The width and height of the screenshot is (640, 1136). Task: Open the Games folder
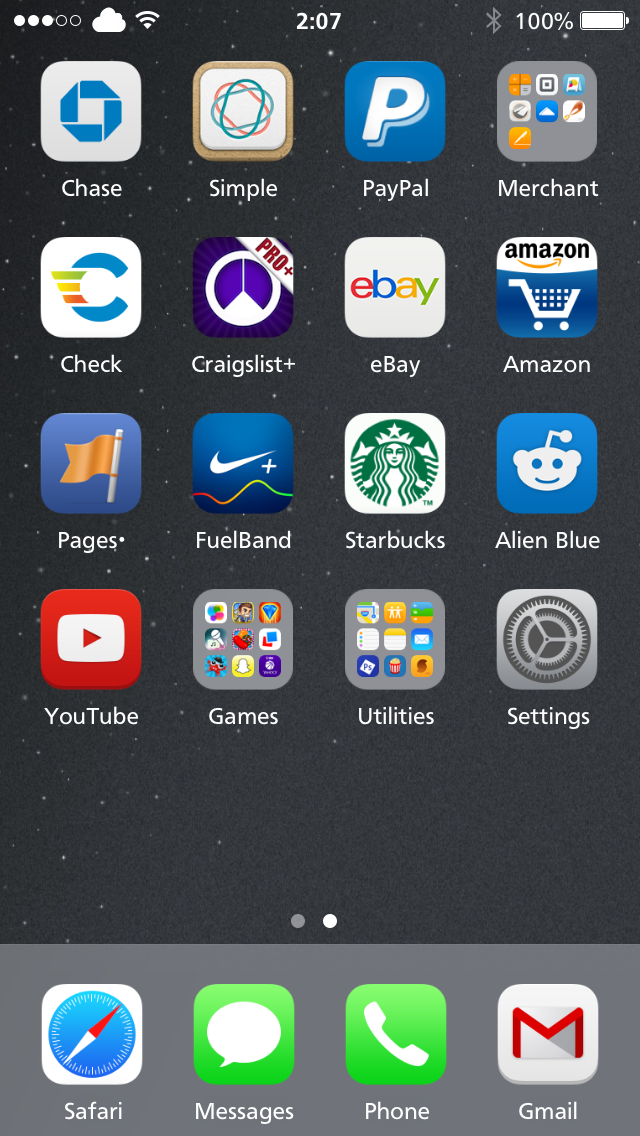[243, 639]
